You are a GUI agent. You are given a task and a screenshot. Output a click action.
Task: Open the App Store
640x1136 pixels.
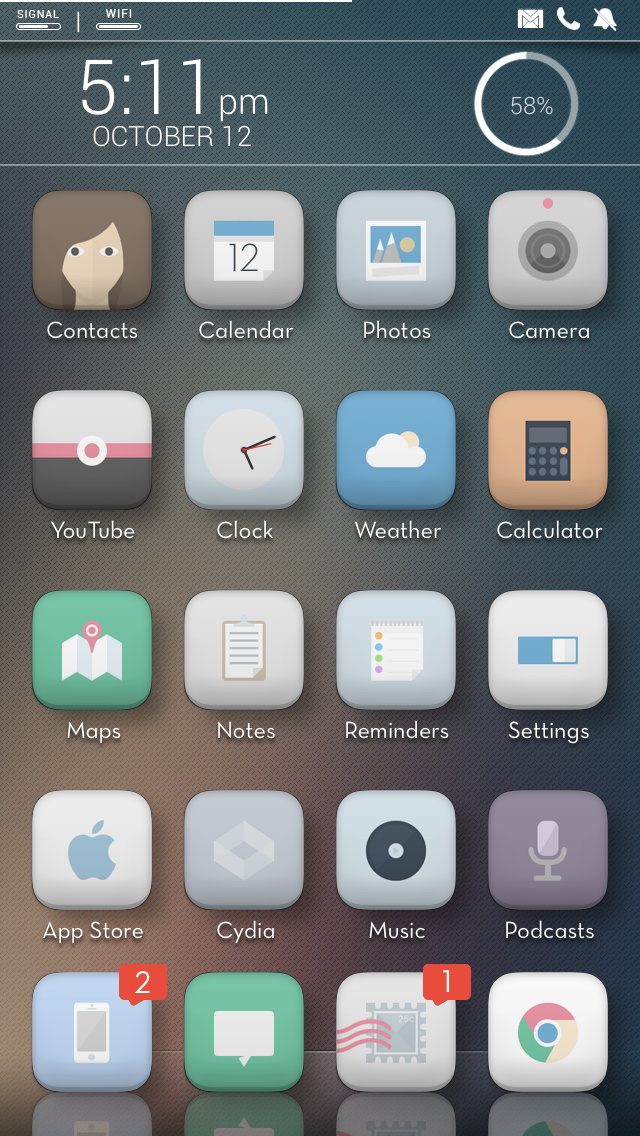[92, 850]
